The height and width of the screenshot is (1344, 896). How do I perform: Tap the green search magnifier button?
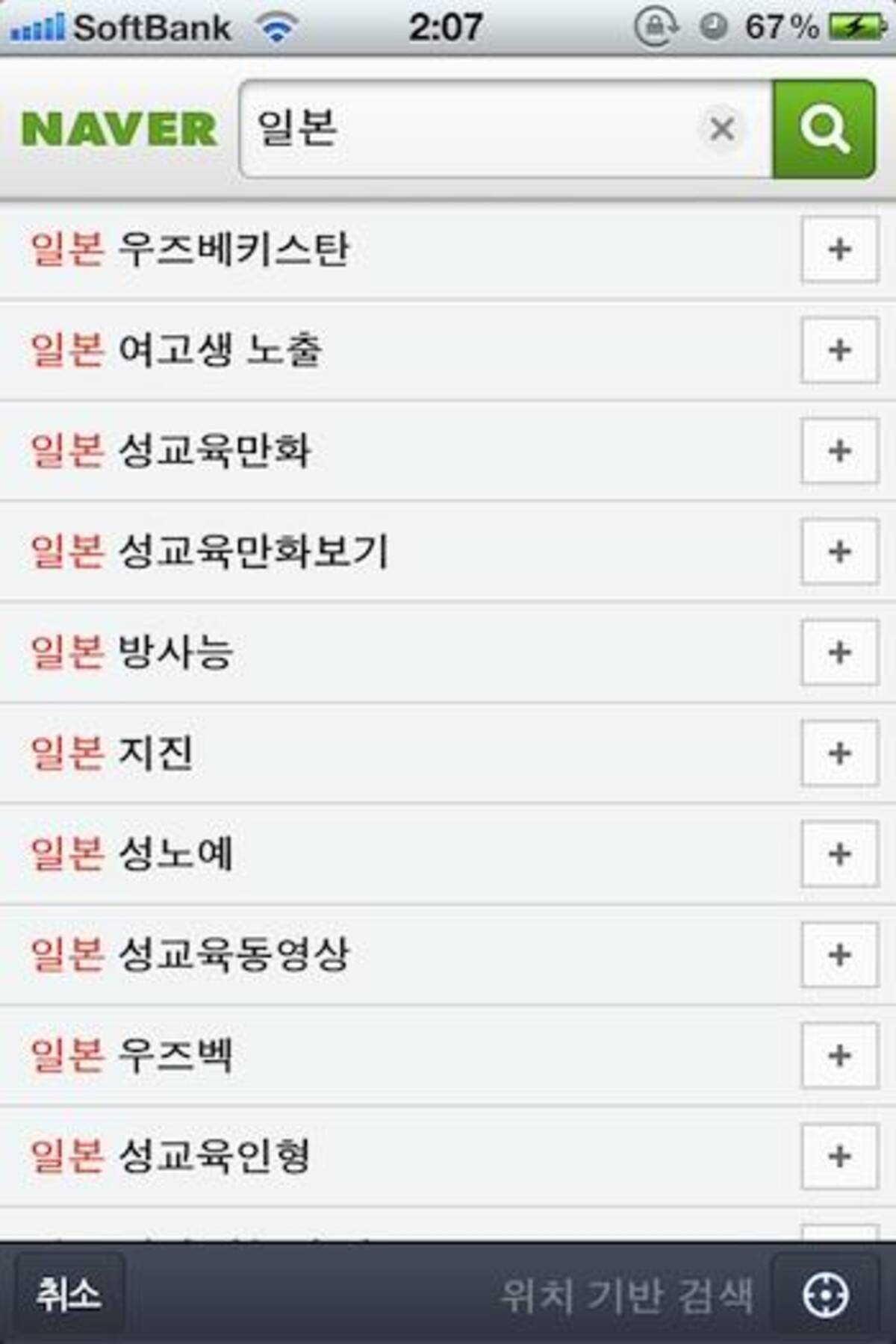tap(824, 129)
